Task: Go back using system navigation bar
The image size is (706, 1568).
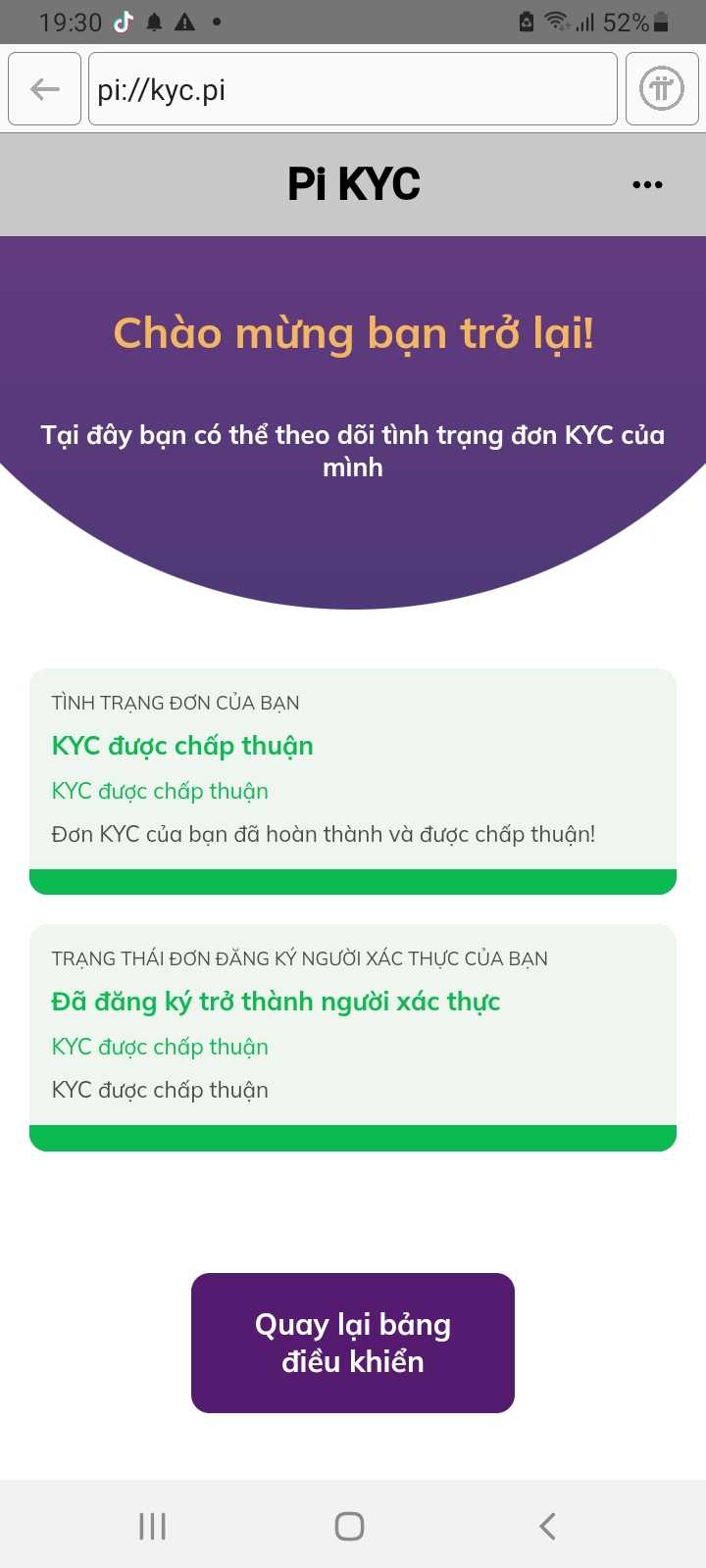Action: [x=547, y=1526]
